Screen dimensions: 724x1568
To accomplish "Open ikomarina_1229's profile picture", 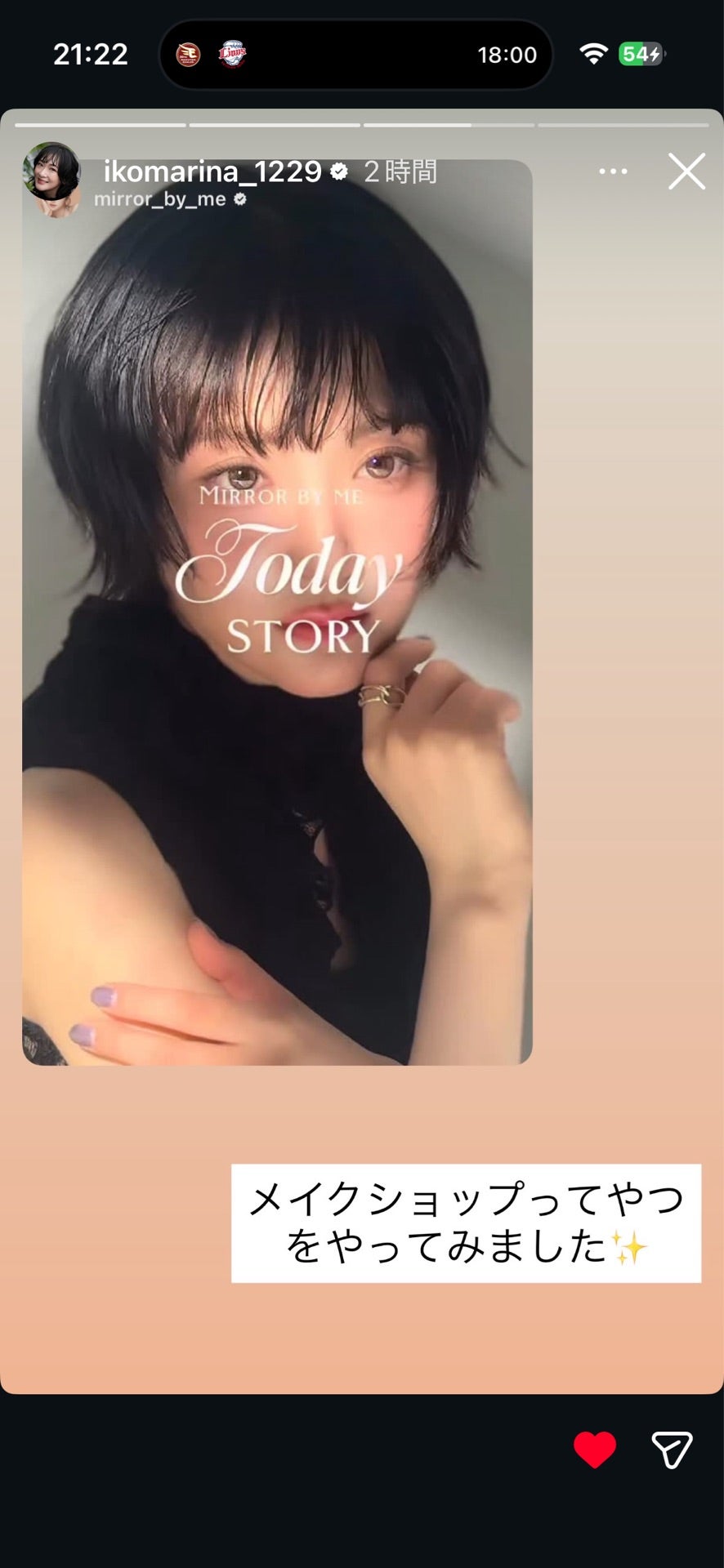I will [x=52, y=171].
